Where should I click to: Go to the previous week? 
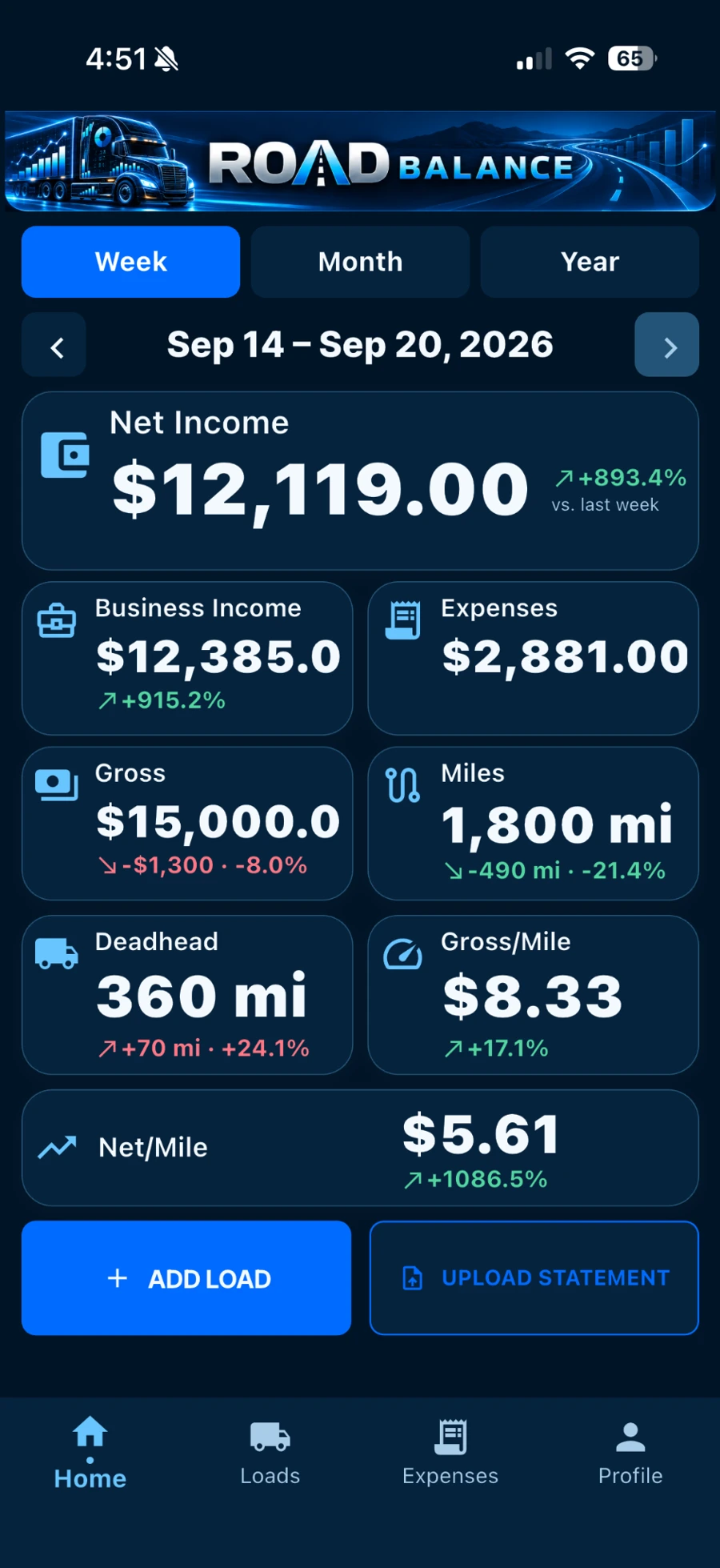54,345
